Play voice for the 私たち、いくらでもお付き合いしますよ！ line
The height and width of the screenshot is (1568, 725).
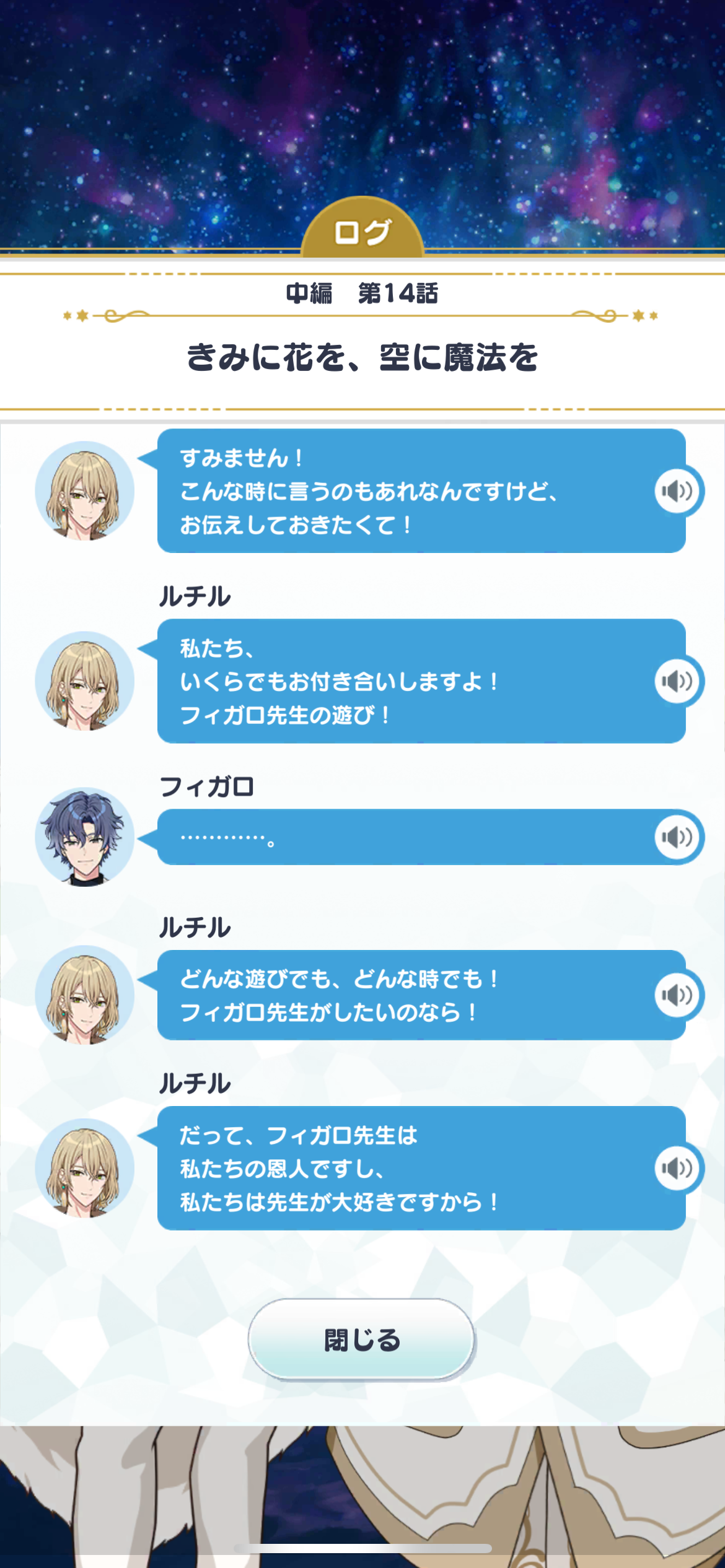(x=677, y=681)
